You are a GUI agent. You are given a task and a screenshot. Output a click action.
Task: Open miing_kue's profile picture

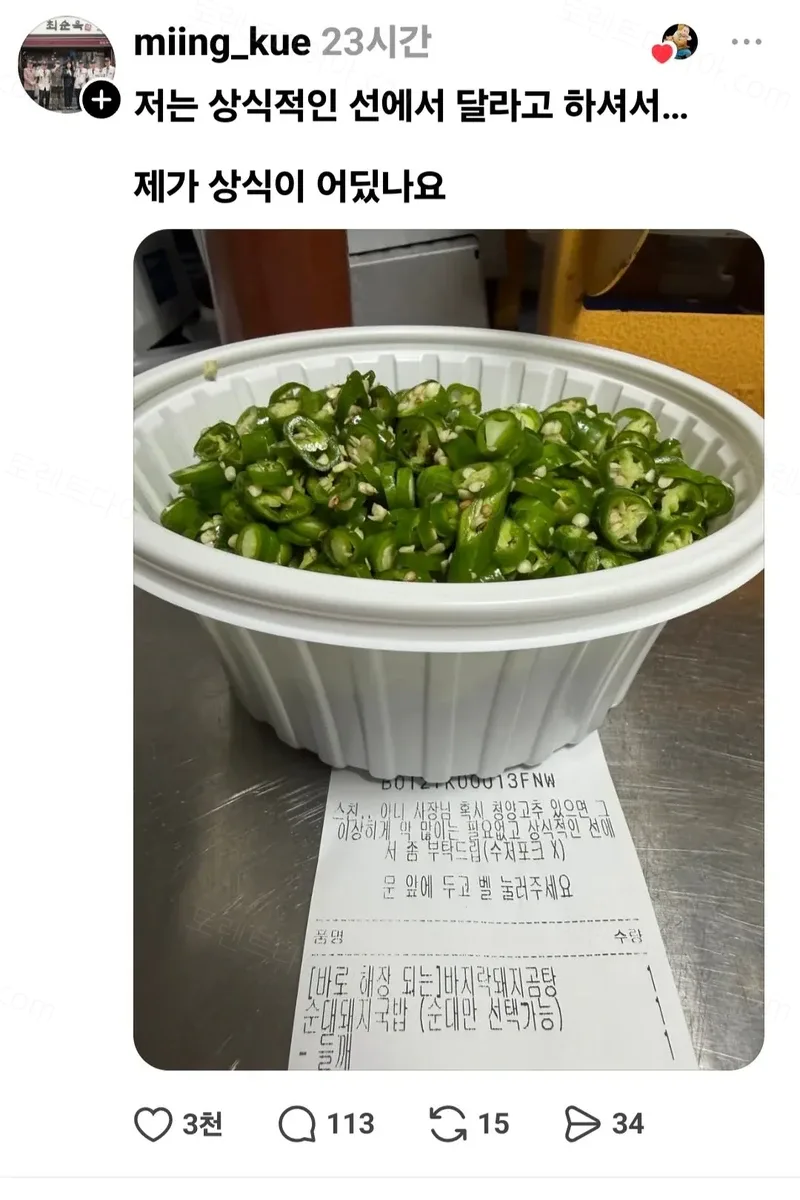tap(66, 64)
